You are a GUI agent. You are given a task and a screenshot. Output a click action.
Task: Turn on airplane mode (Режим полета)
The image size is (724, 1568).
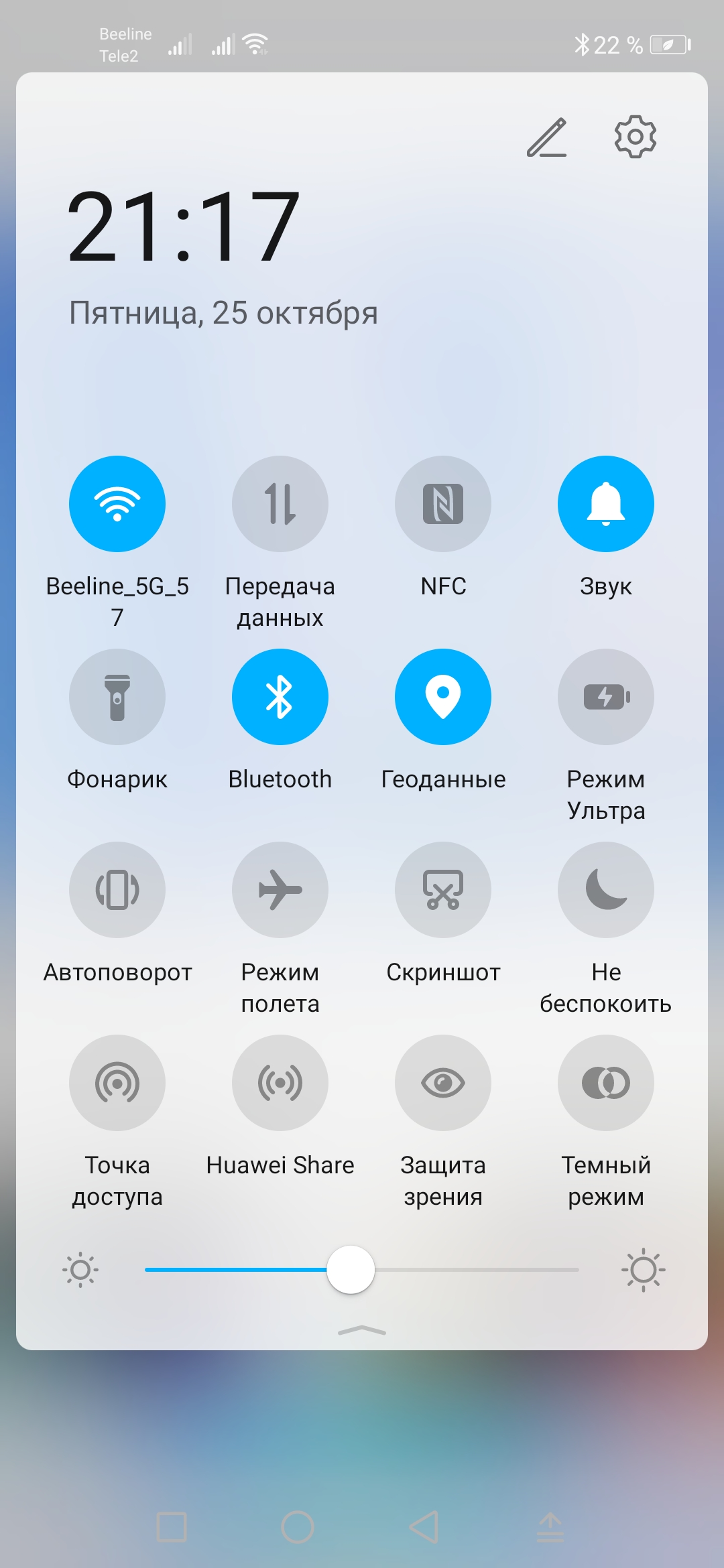(280, 890)
